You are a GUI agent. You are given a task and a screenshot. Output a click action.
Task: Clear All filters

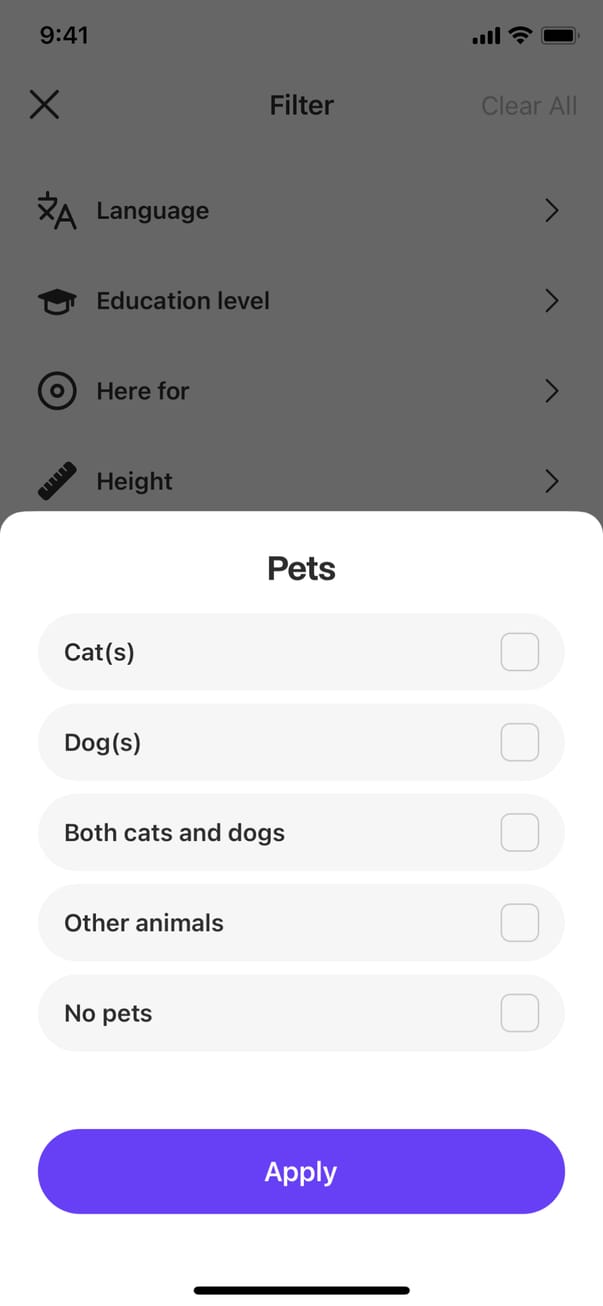pos(528,106)
